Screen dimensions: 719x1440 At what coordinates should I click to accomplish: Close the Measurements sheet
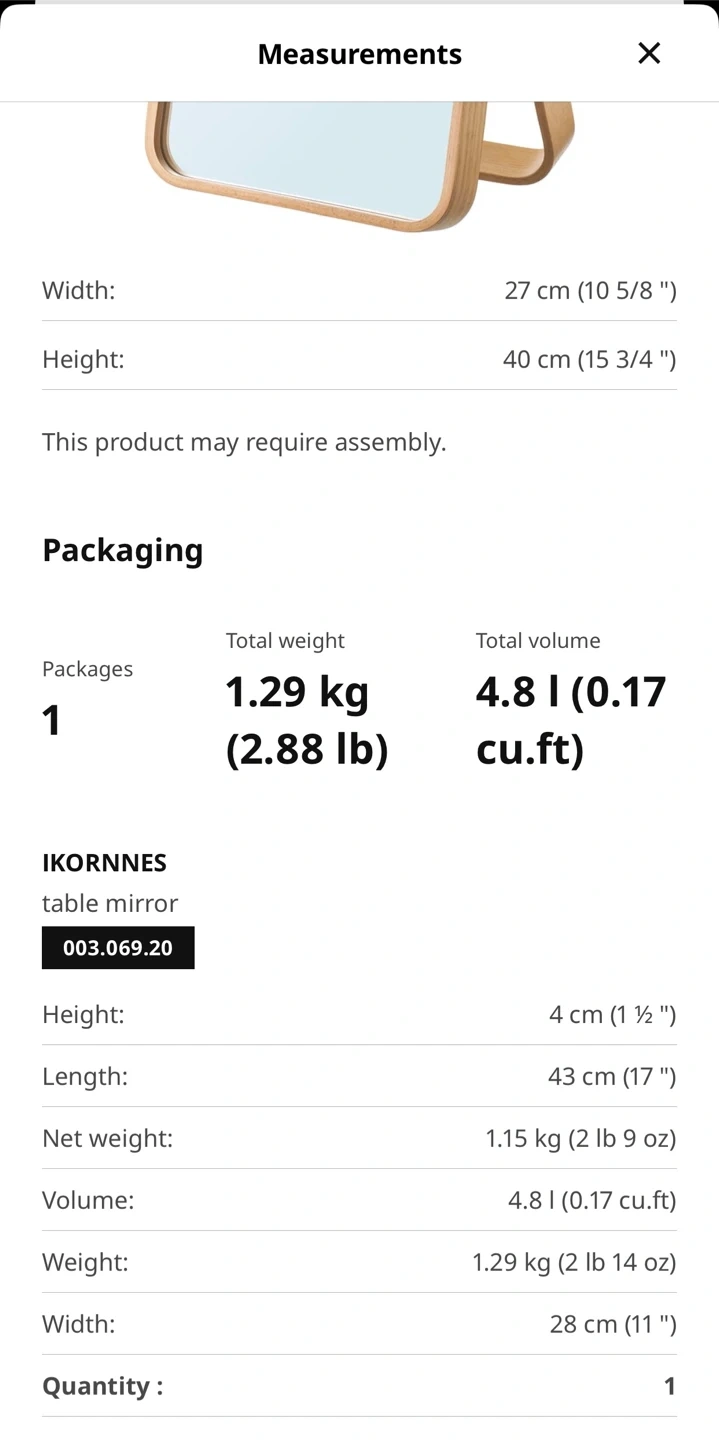(x=649, y=53)
